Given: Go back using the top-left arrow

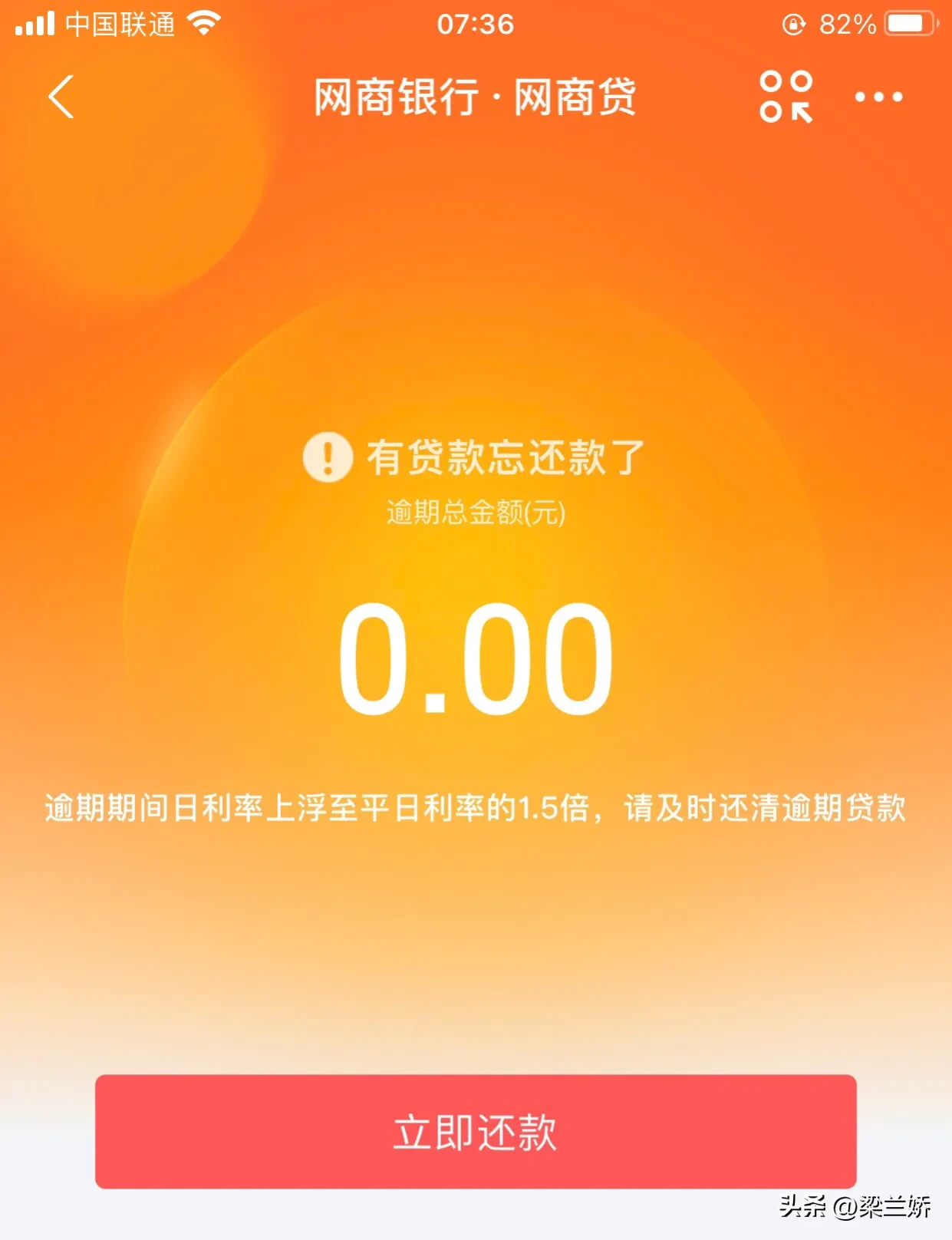Looking at the screenshot, I should point(61,97).
